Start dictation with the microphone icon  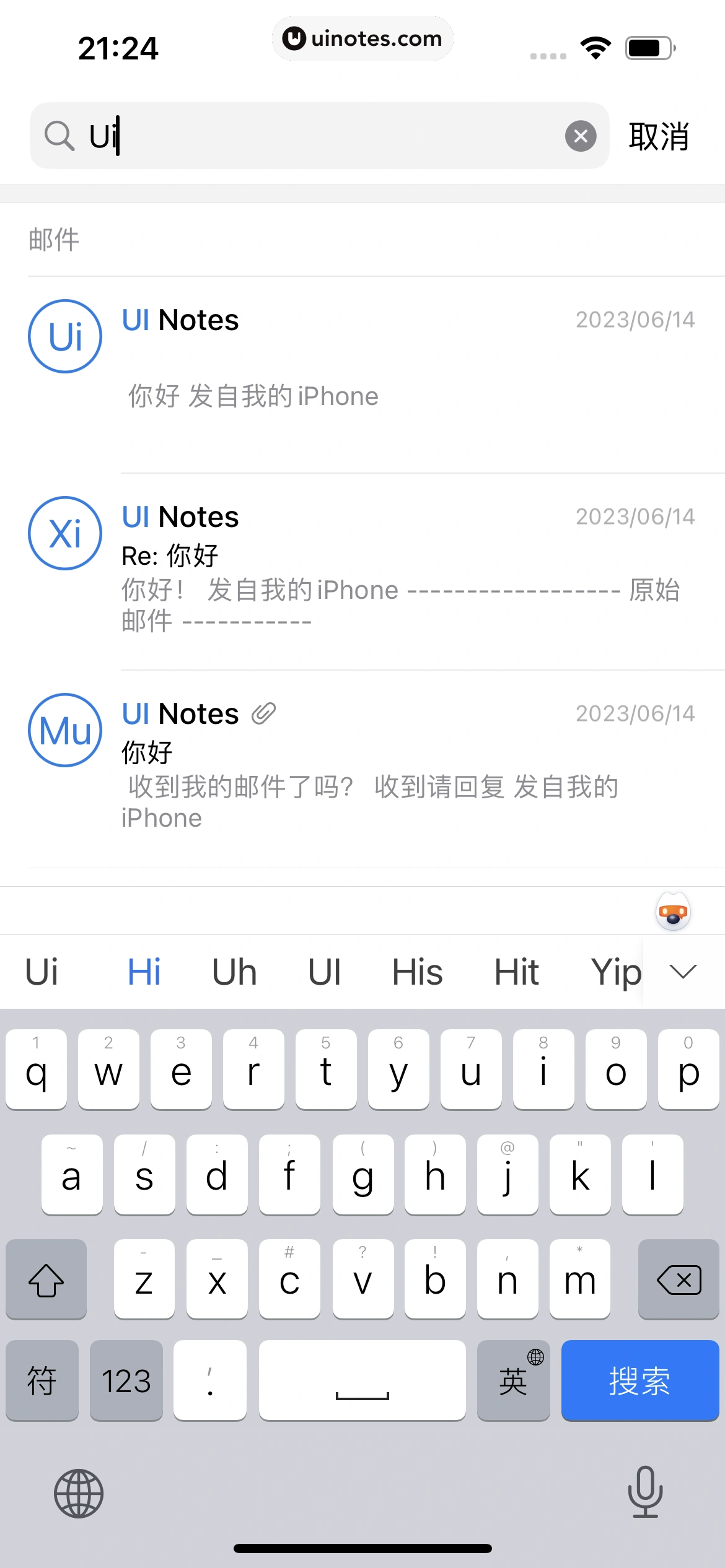(x=645, y=1492)
